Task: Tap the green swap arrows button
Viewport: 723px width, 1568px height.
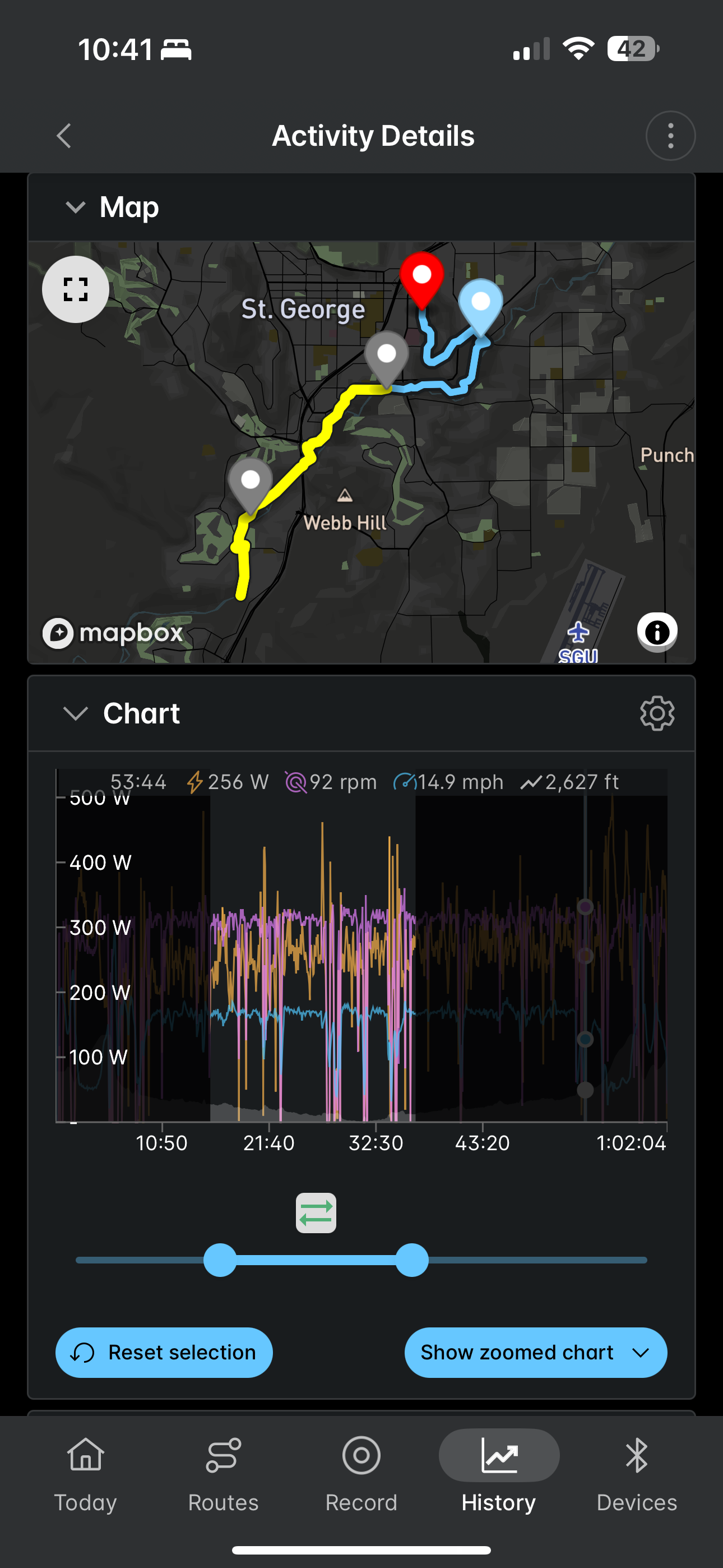Action: click(x=316, y=1212)
